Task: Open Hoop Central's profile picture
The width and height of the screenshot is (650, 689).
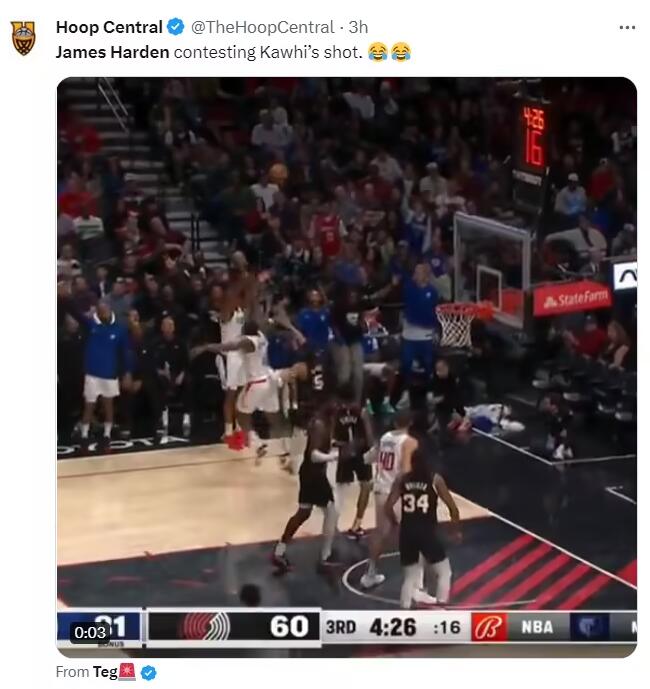Action: click(x=24, y=38)
